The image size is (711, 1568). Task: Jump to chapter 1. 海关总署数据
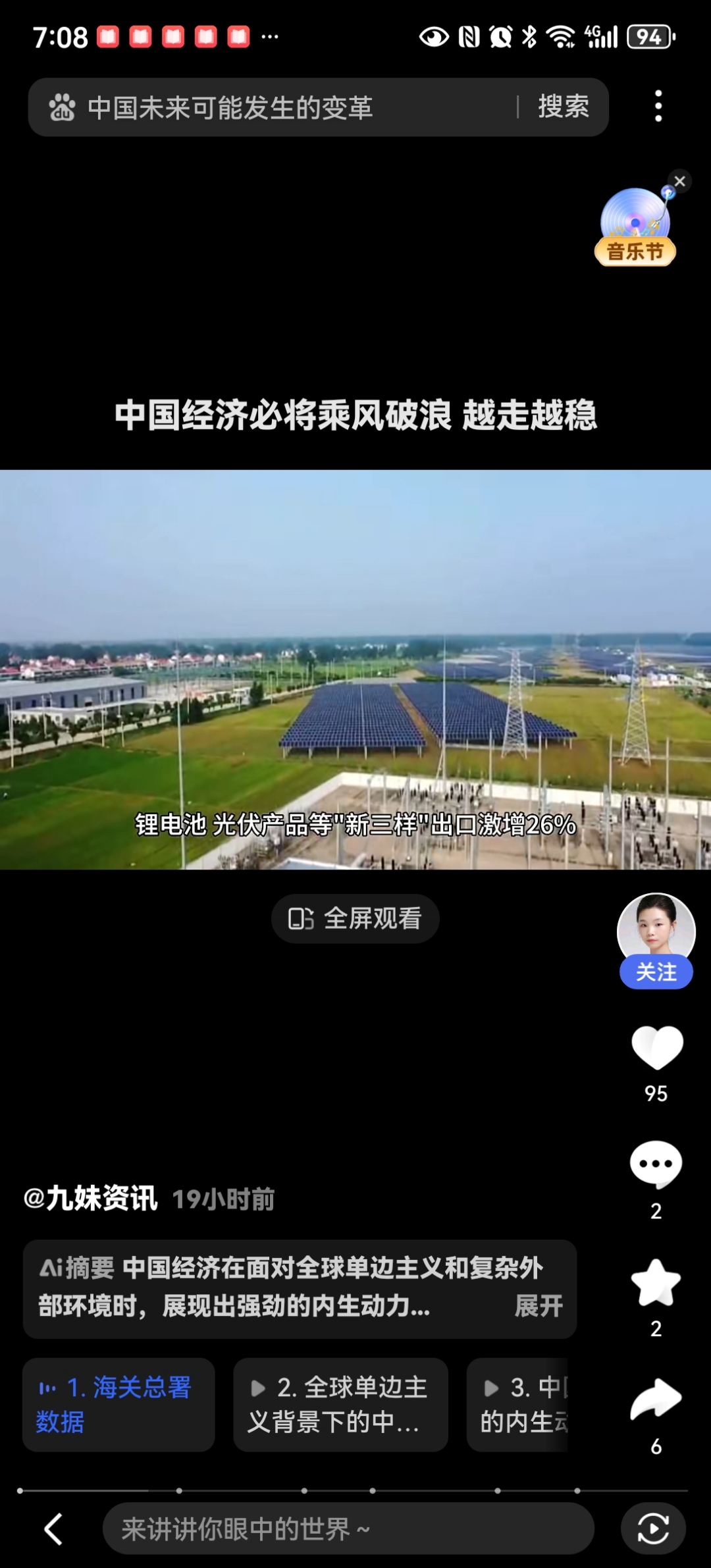118,1404
